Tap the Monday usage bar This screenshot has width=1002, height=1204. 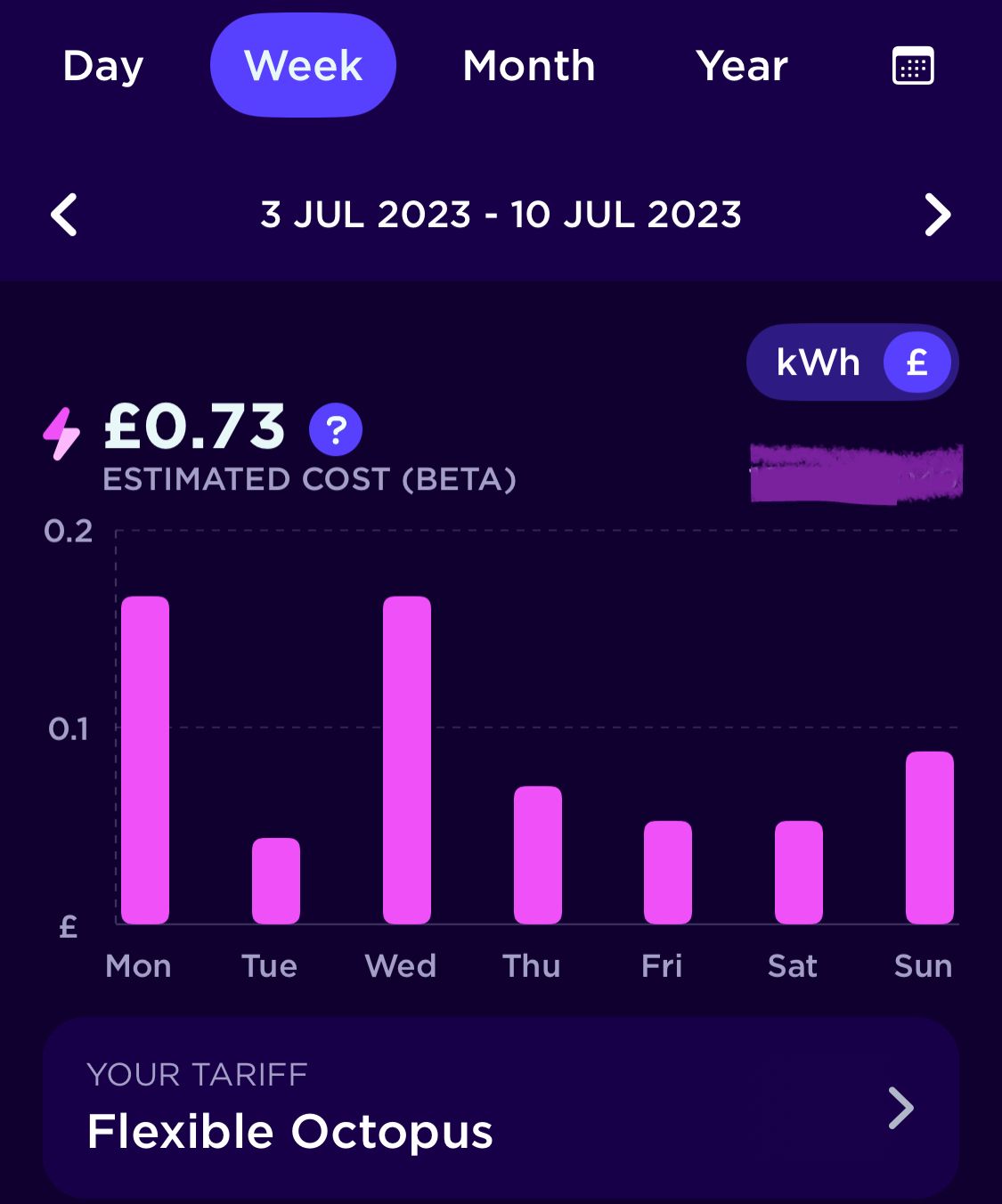click(x=145, y=760)
